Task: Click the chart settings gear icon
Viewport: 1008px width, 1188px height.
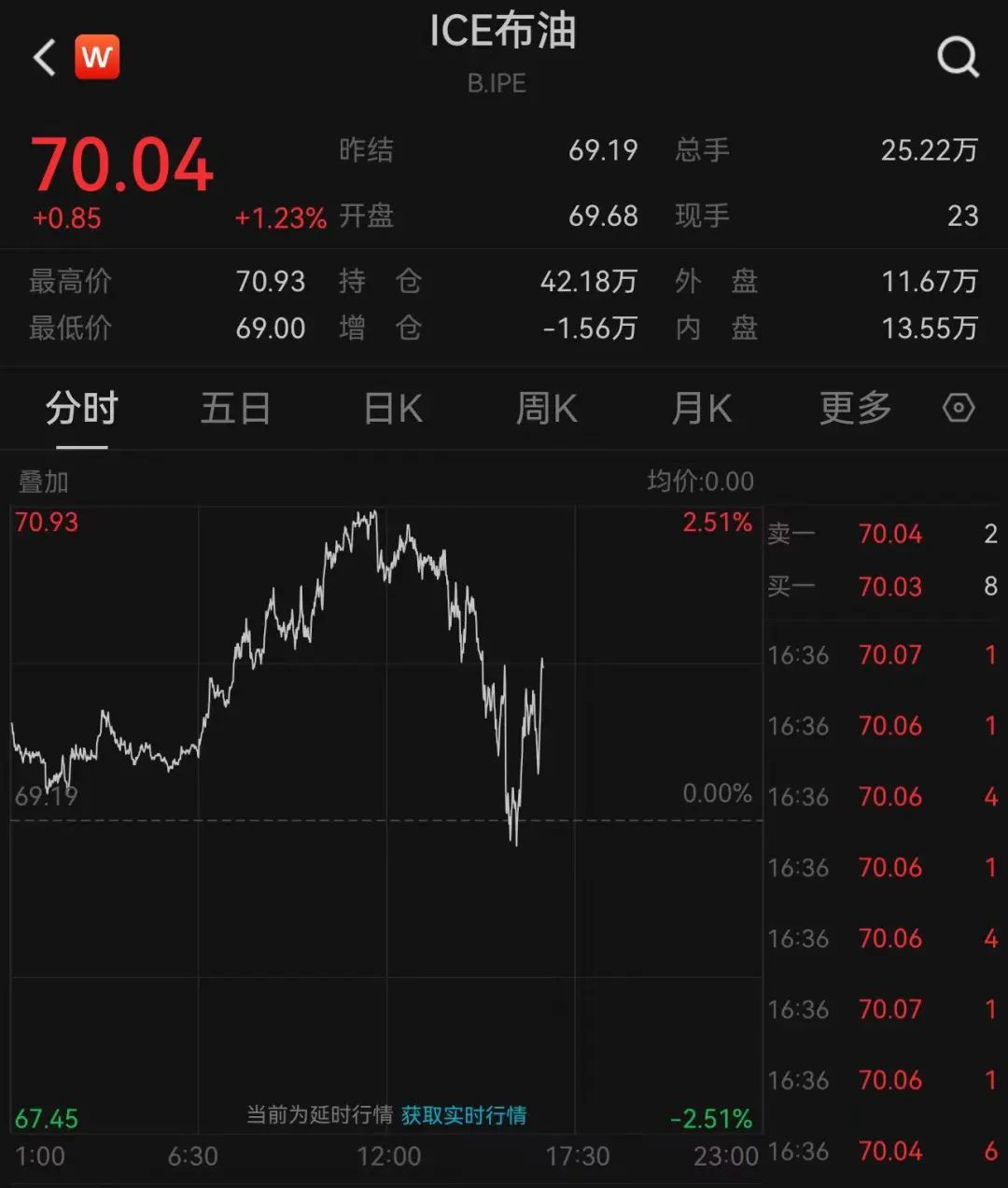Action: click(x=958, y=409)
